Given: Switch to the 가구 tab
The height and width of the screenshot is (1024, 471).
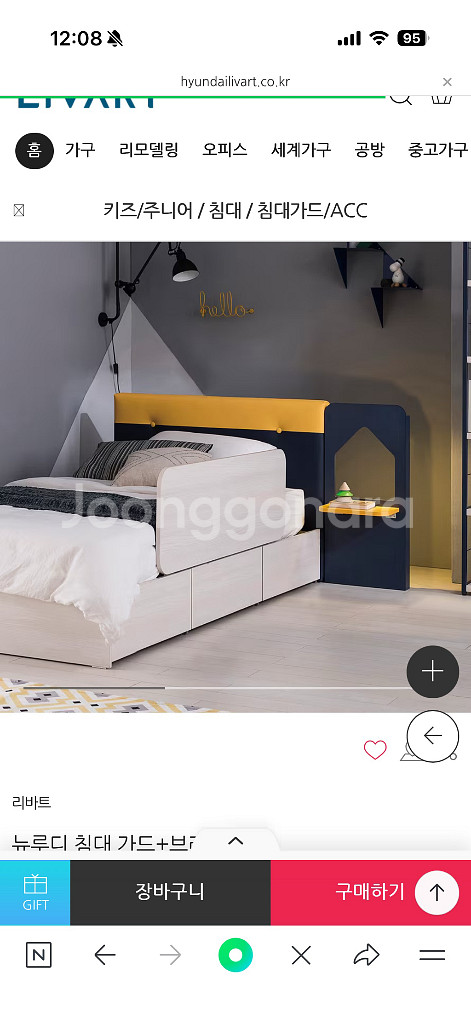Looking at the screenshot, I should 80,150.
